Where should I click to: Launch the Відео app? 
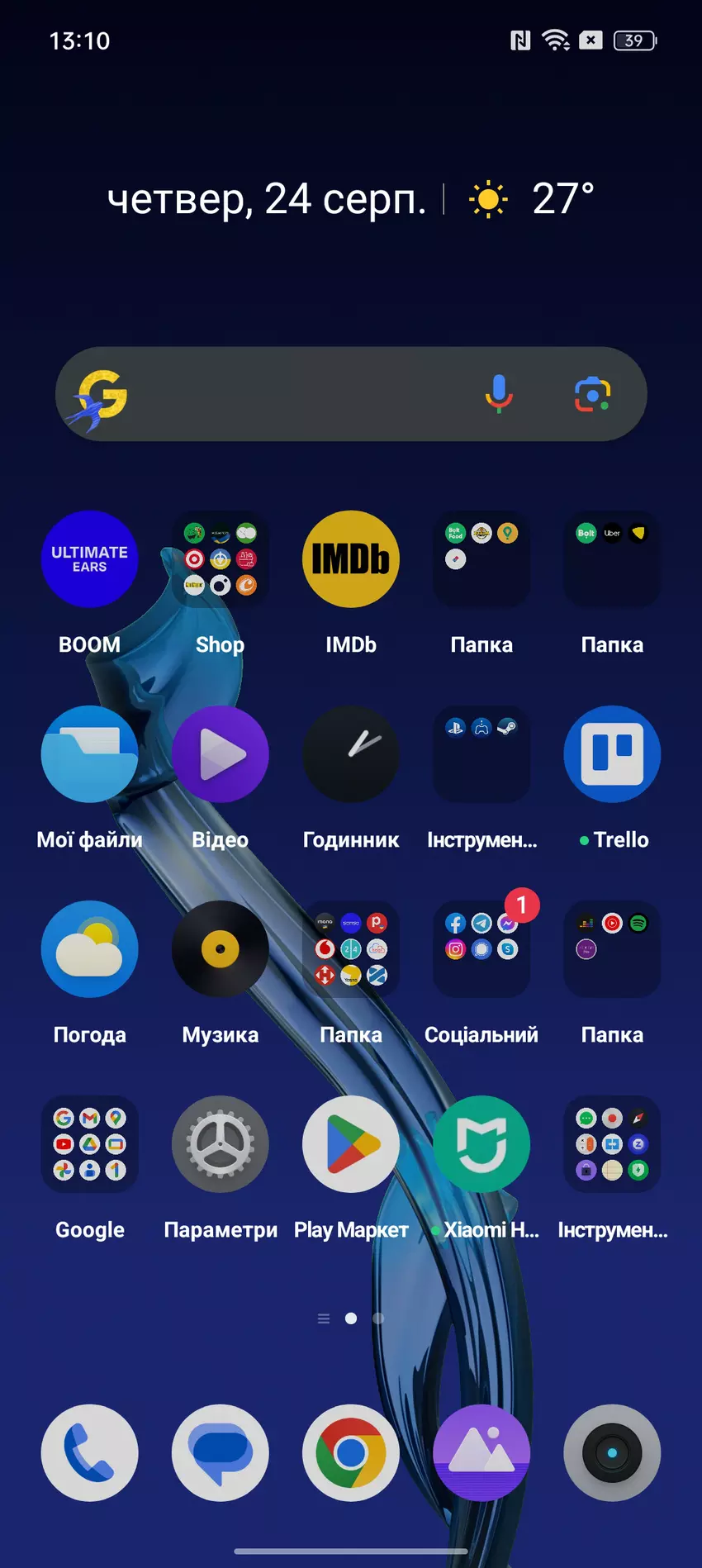[x=220, y=754]
